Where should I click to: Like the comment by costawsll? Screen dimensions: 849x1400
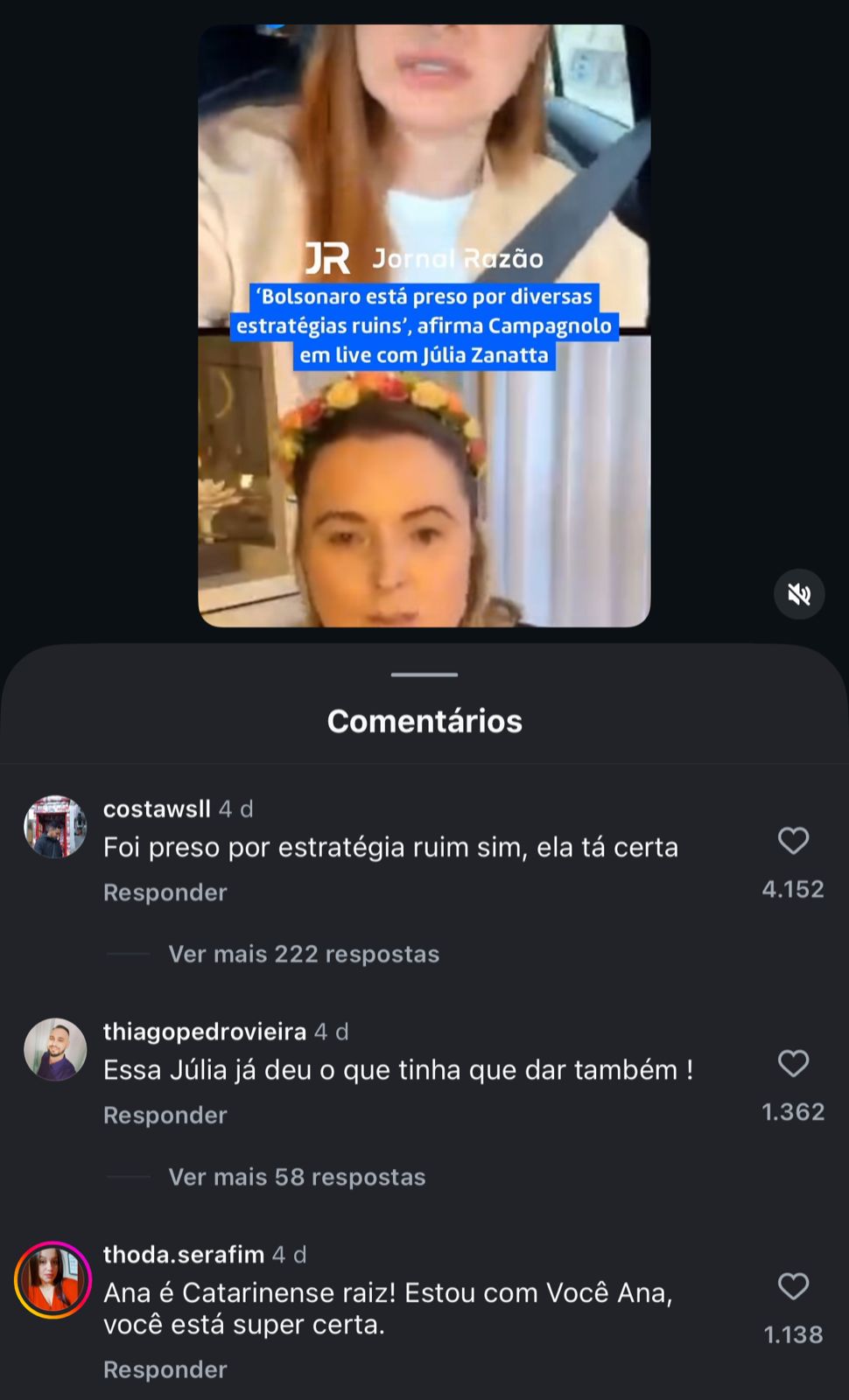(x=793, y=841)
